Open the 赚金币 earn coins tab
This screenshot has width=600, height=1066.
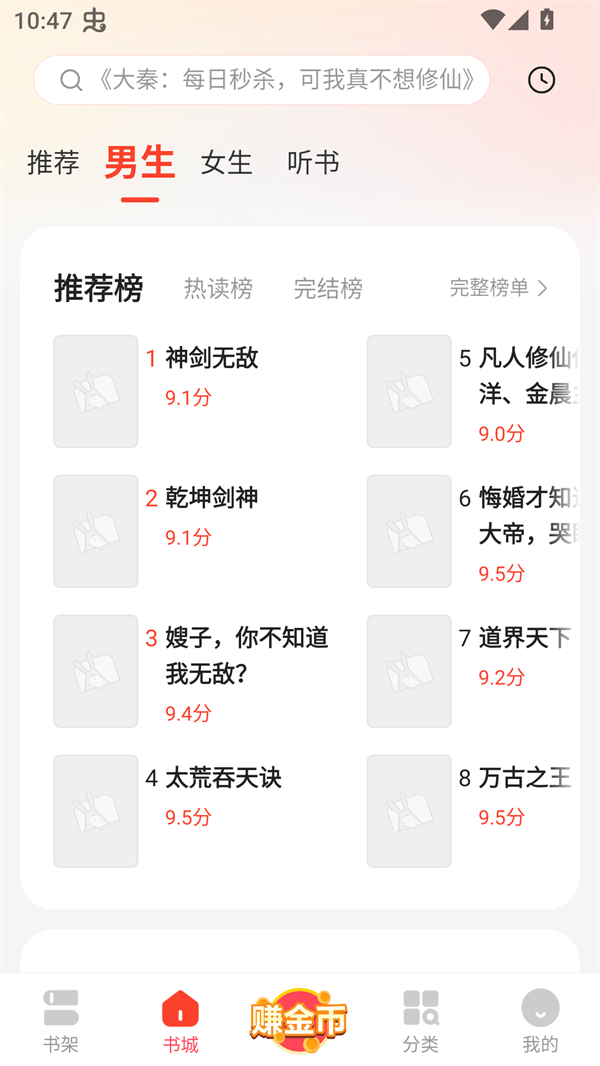pyautogui.click(x=299, y=1020)
